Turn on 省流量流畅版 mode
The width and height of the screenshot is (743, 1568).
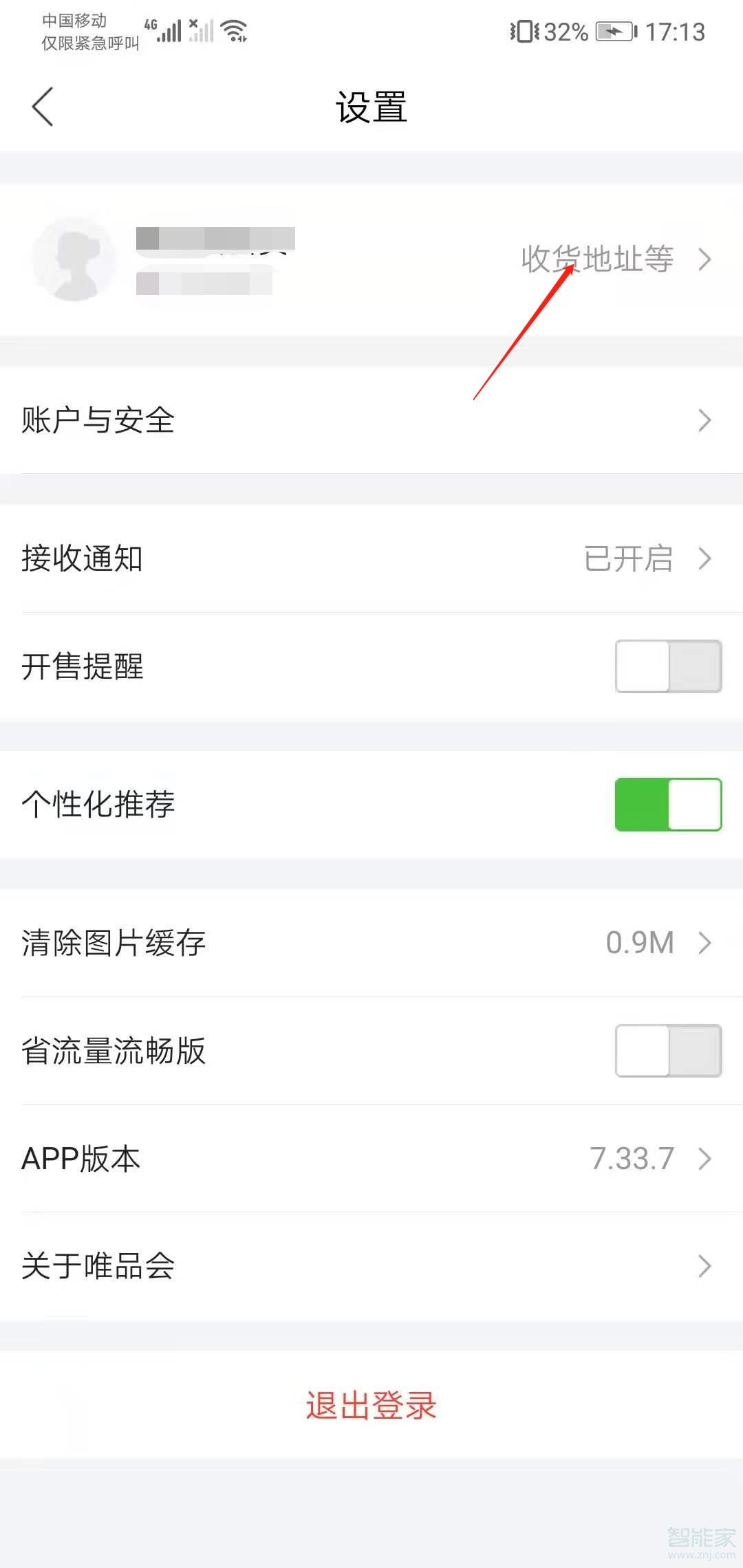click(667, 1050)
